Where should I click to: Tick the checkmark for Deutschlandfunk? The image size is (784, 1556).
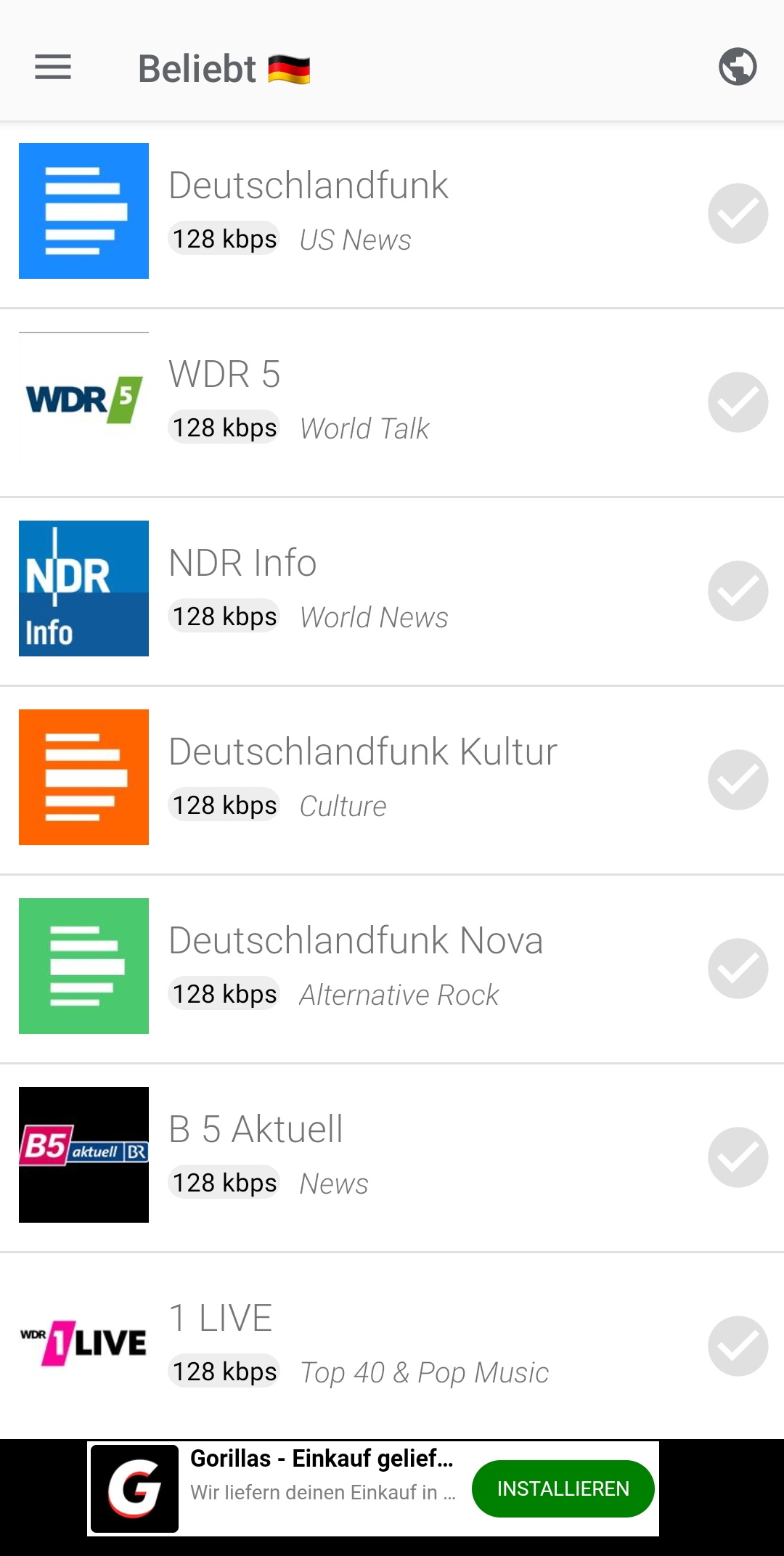(x=738, y=213)
